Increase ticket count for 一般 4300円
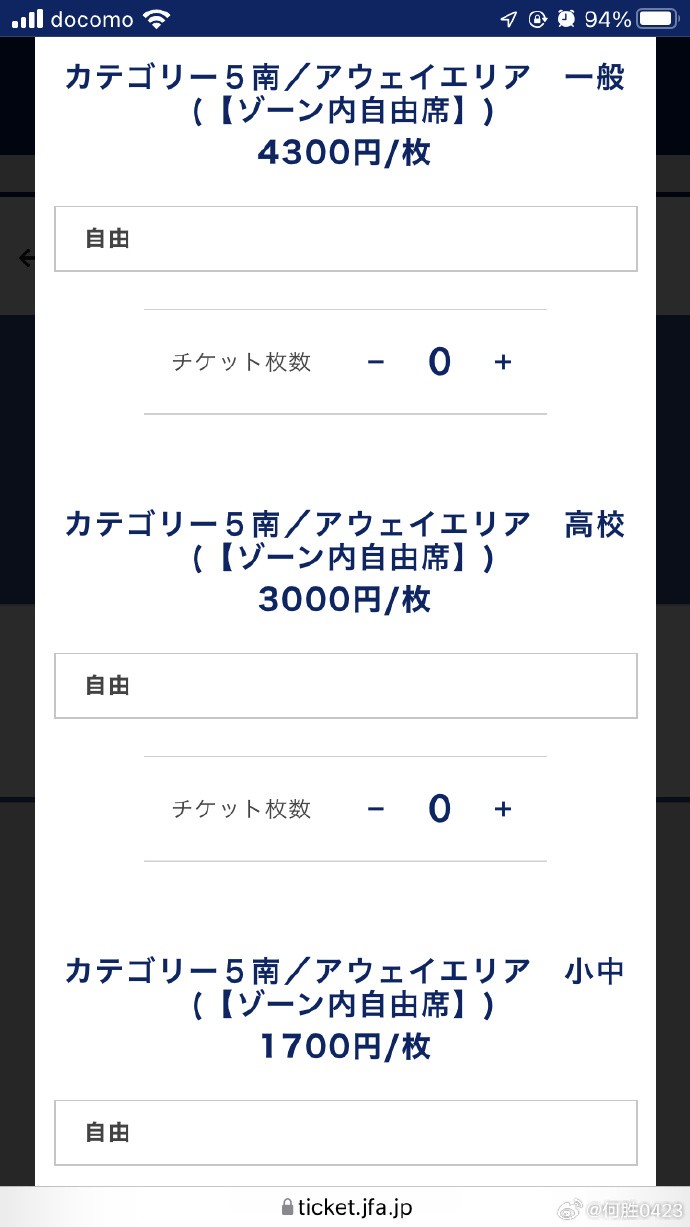This screenshot has width=690, height=1227. click(x=503, y=362)
